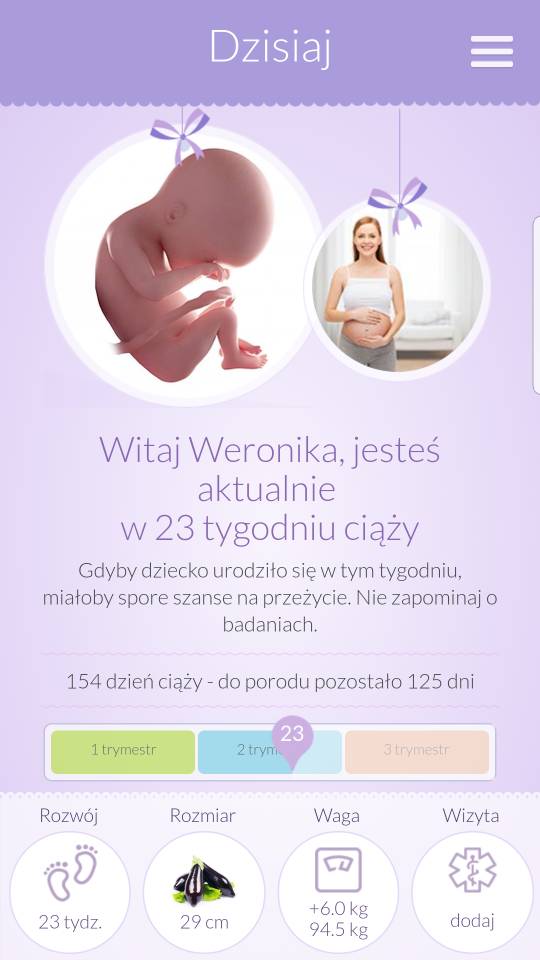Open the Rozwój 23 tydz. circle

pos(70,891)
